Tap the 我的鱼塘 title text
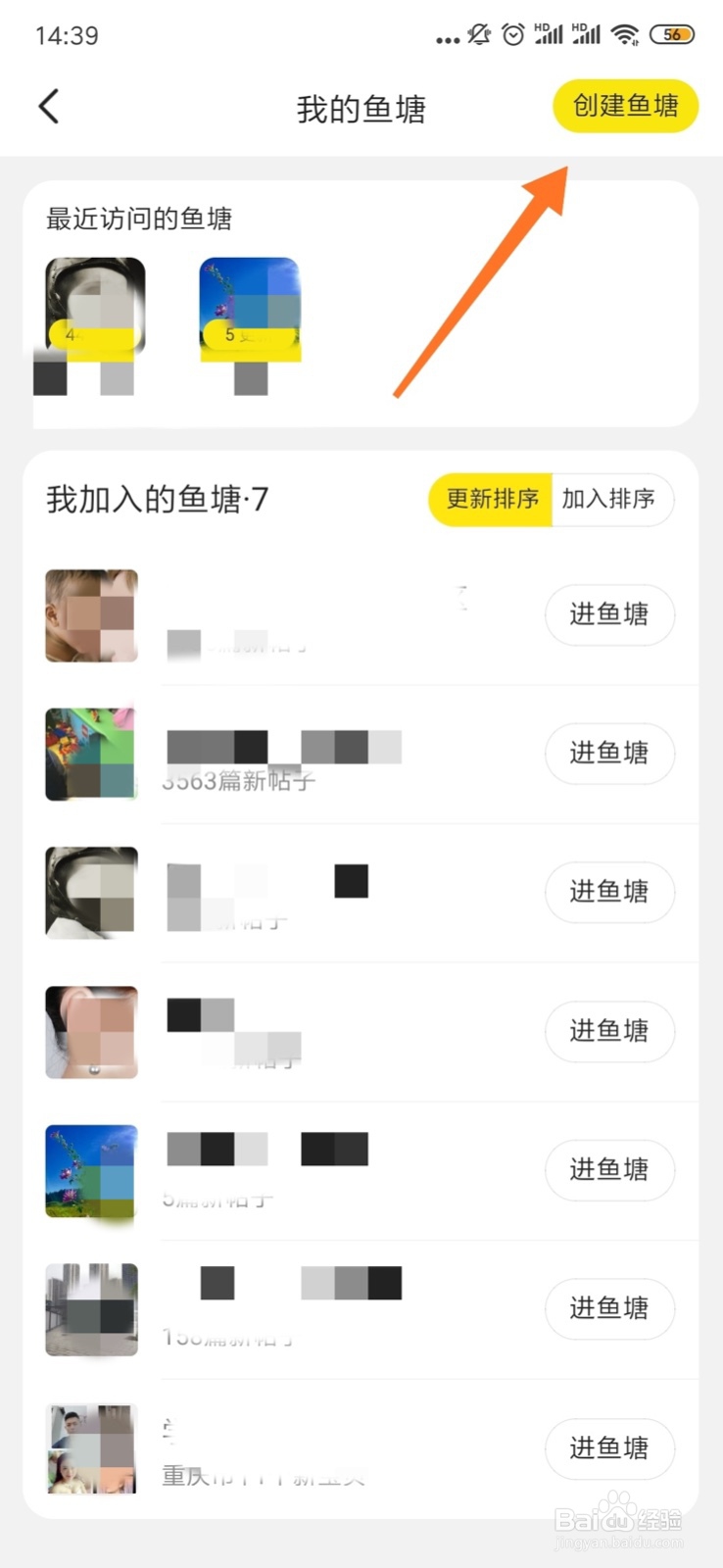The image size is (723, 1568). tap(361, 109)
